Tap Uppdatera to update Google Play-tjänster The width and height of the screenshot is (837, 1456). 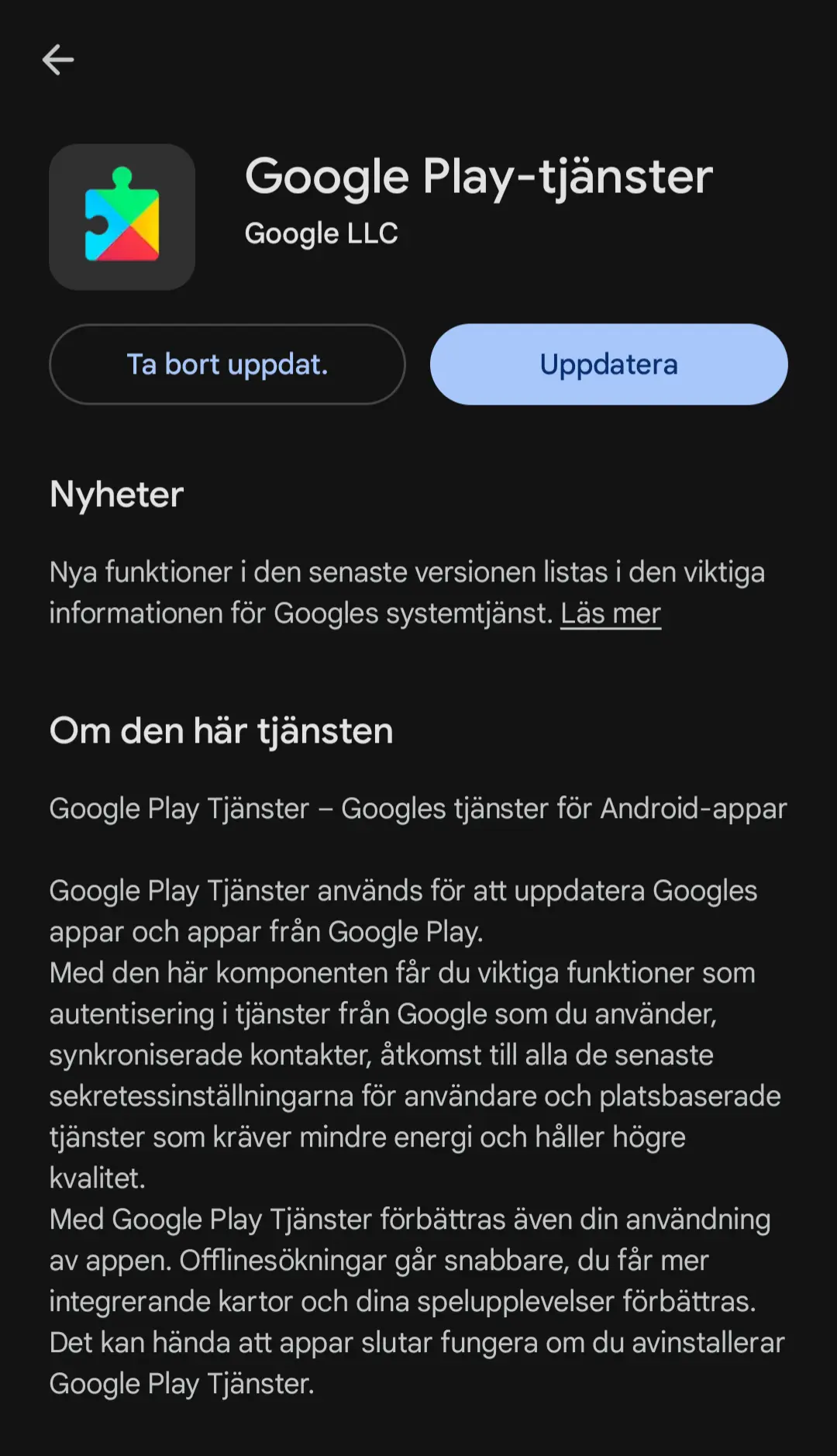[609, 364]
